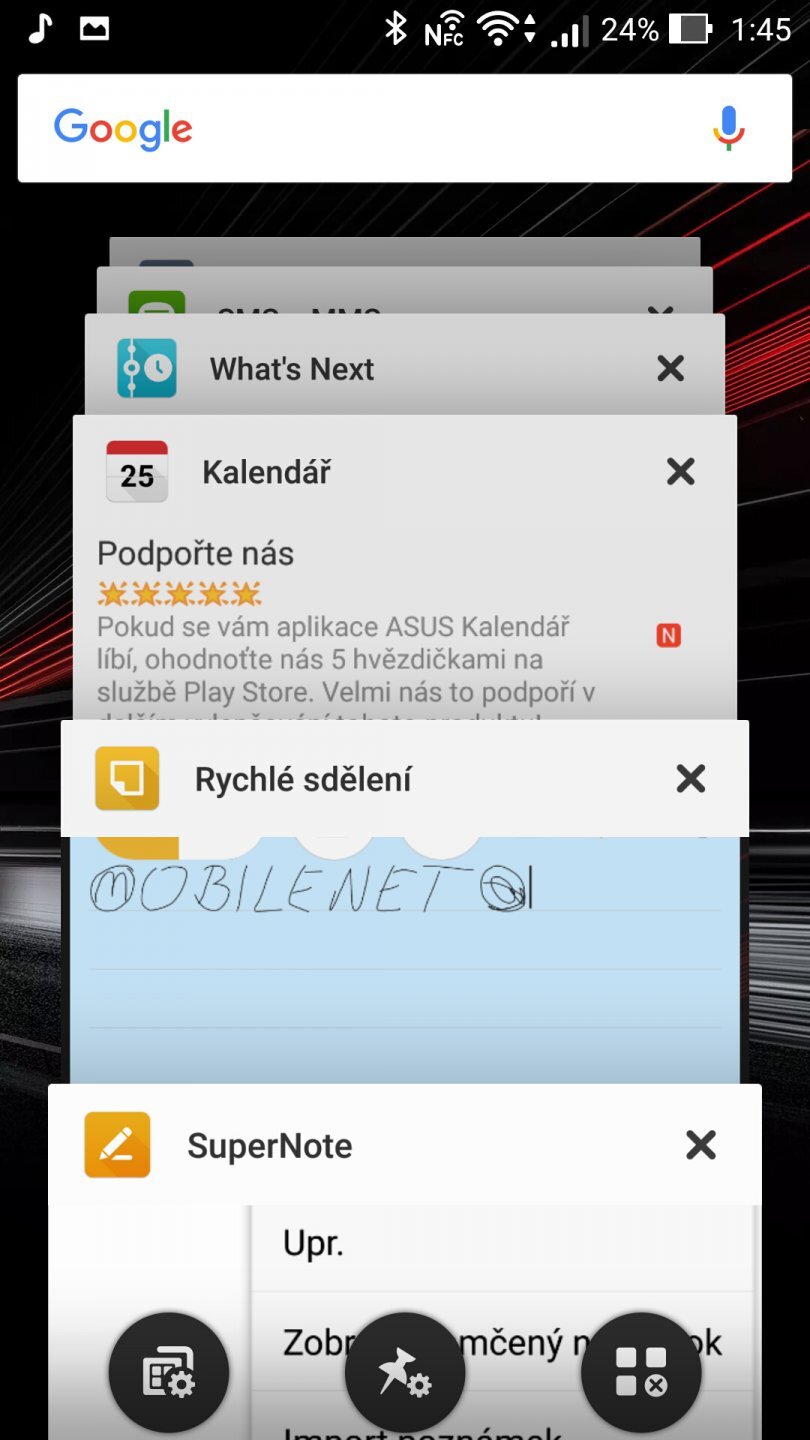Tap the Kalendář calendar app icon

135,471
